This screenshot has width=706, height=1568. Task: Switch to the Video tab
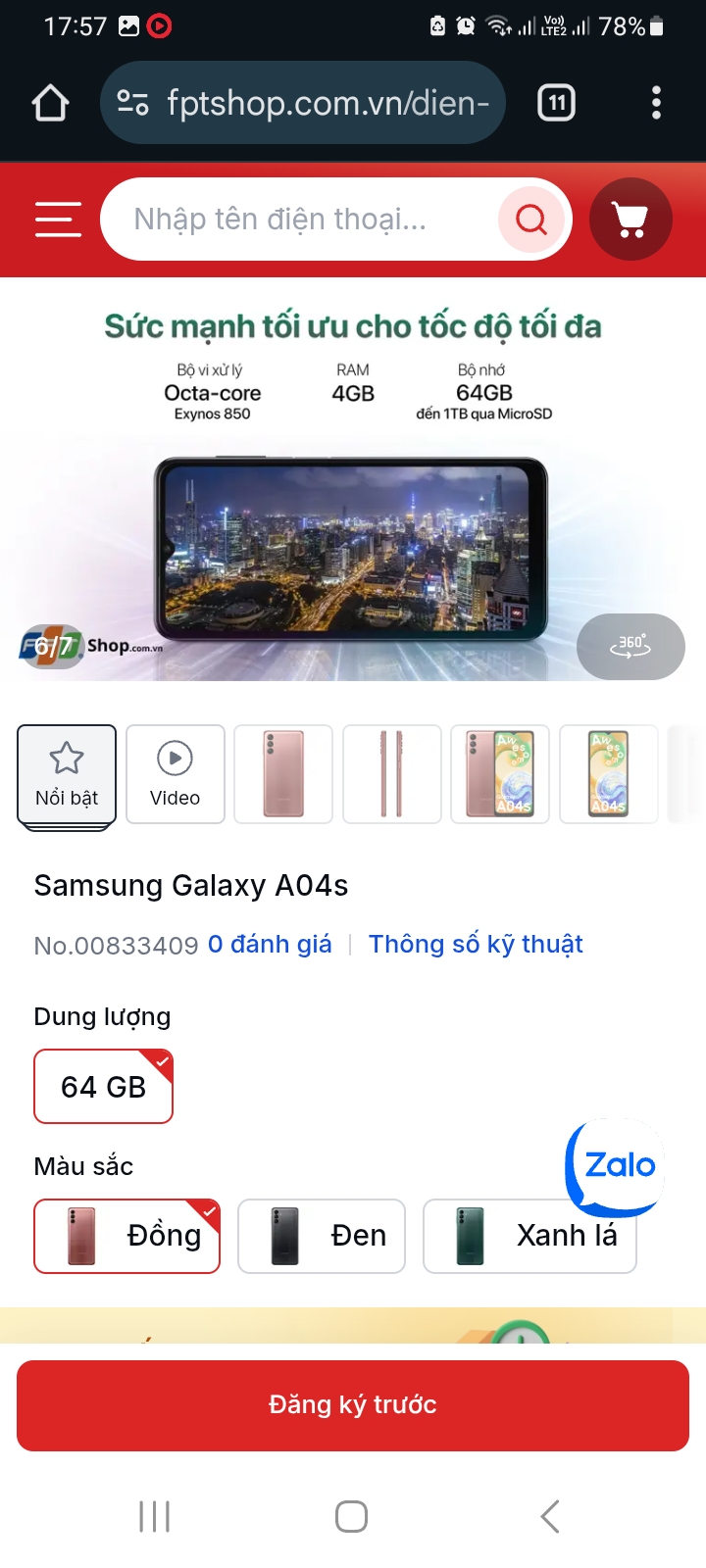175,774
